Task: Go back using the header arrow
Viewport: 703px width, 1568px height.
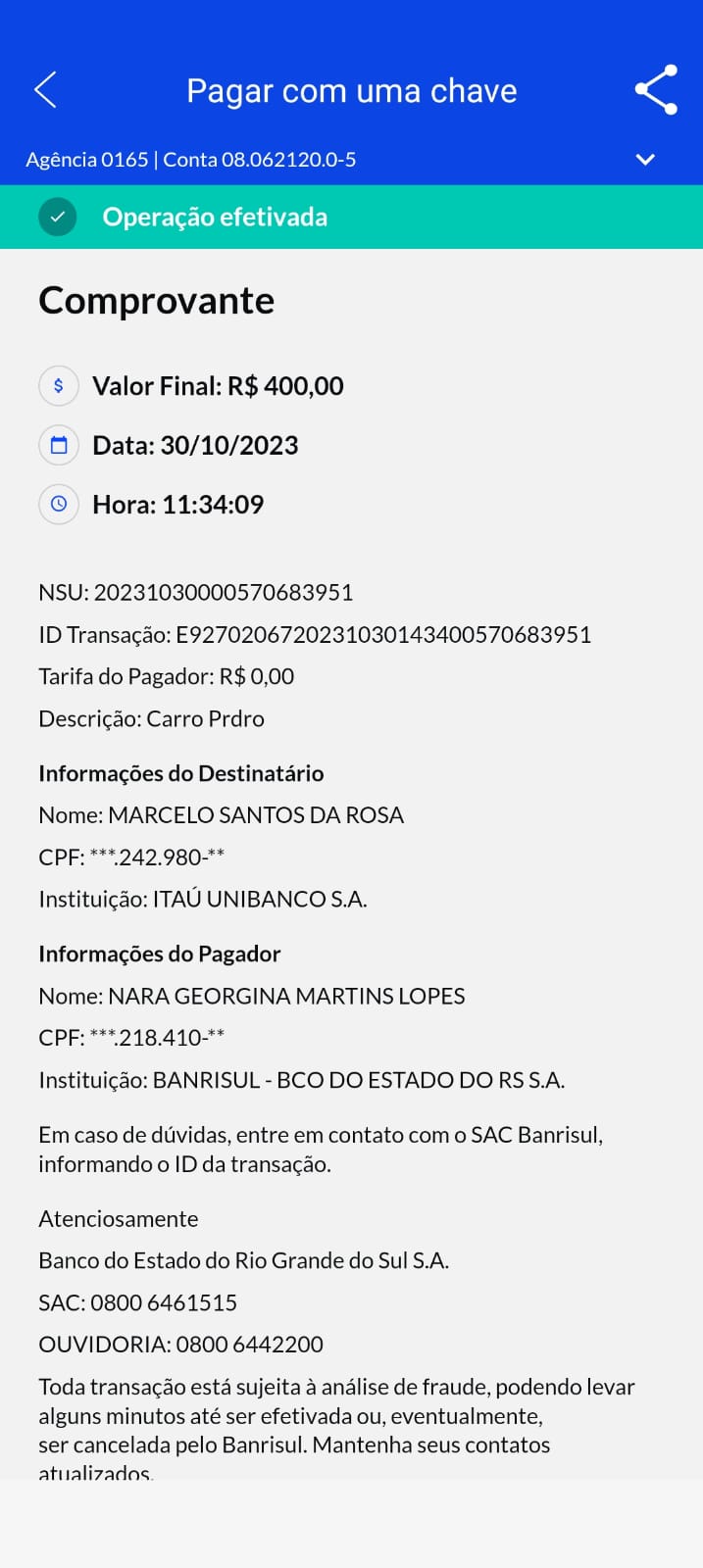Action: (x=45, y=90)
